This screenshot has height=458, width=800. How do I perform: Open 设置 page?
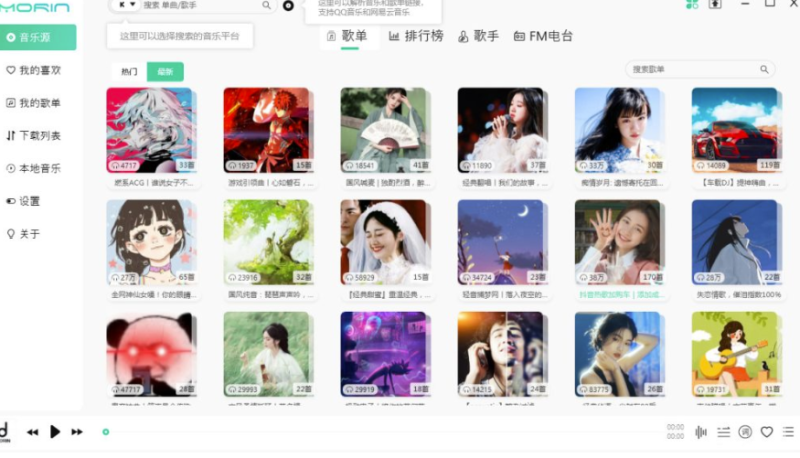[28, 201]
